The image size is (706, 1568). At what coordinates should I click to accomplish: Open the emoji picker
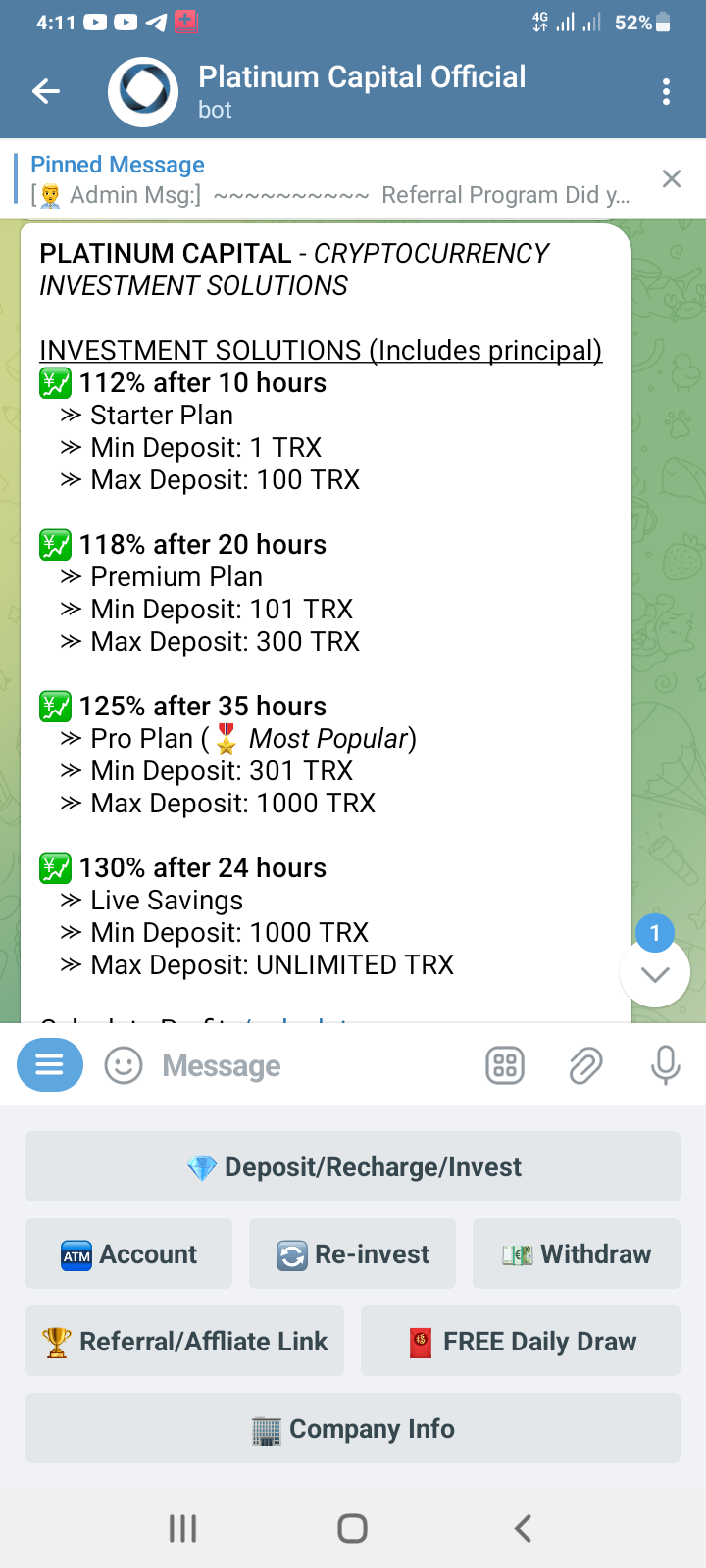124,1065
